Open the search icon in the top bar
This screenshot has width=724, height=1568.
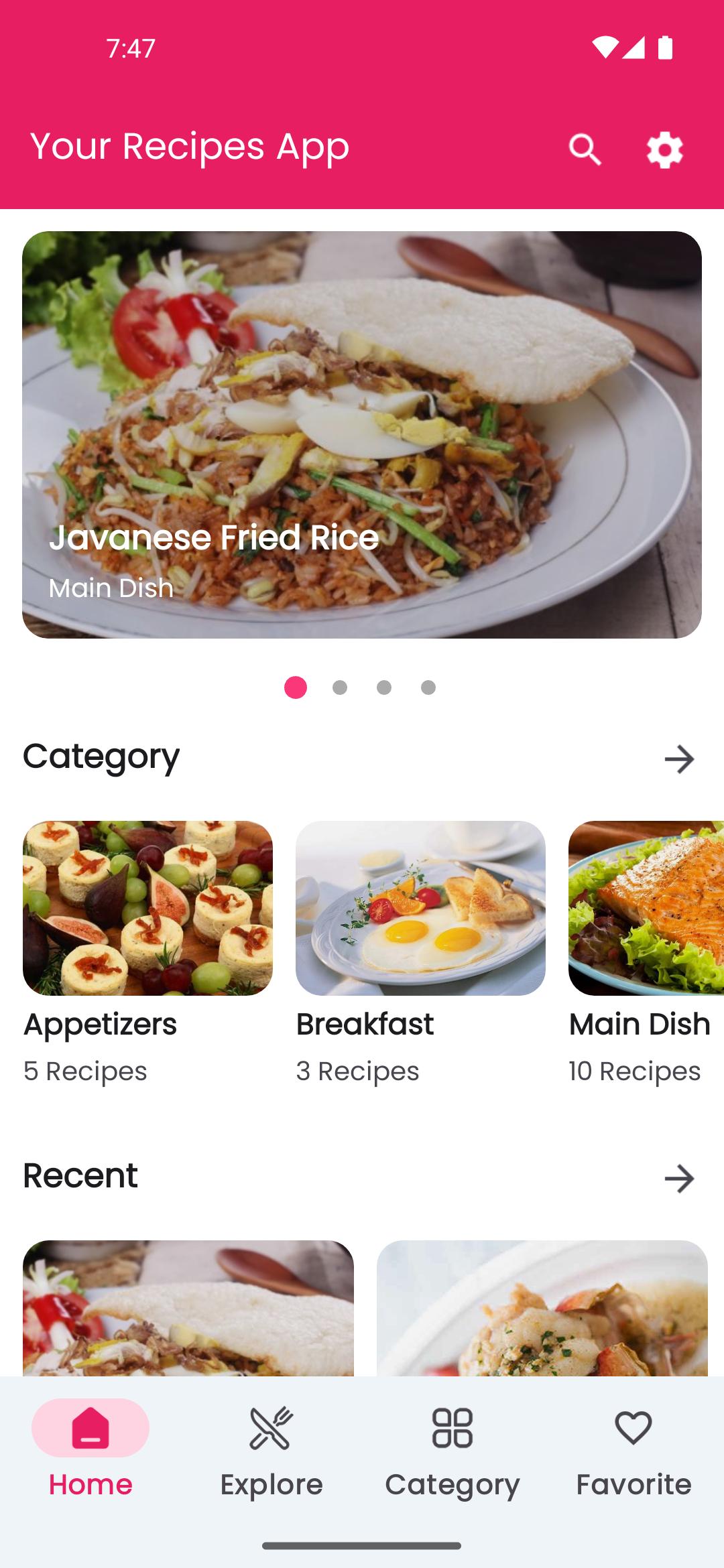coord(585,149)
